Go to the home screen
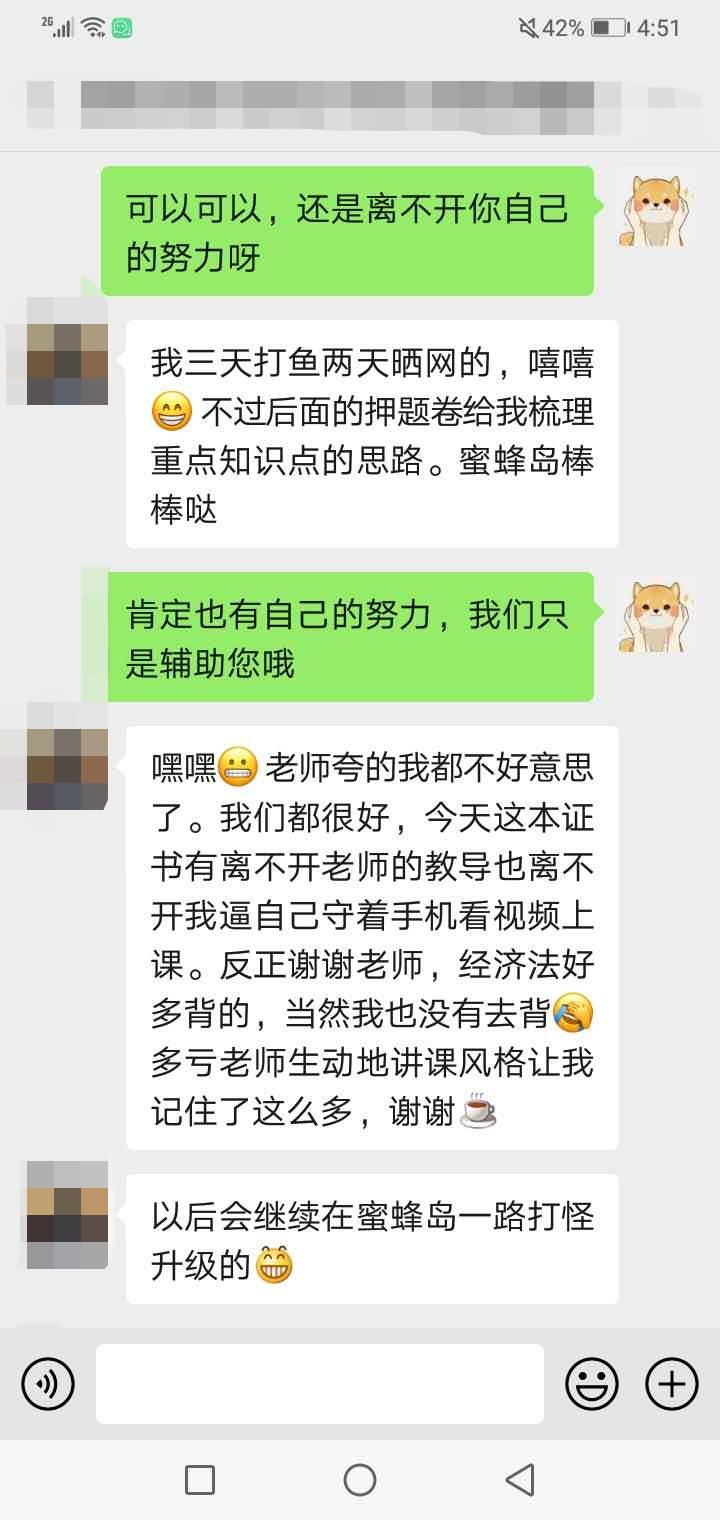Image resolution: width=720 pixels, height=1520 pixels. click(x=360, y=1479)
